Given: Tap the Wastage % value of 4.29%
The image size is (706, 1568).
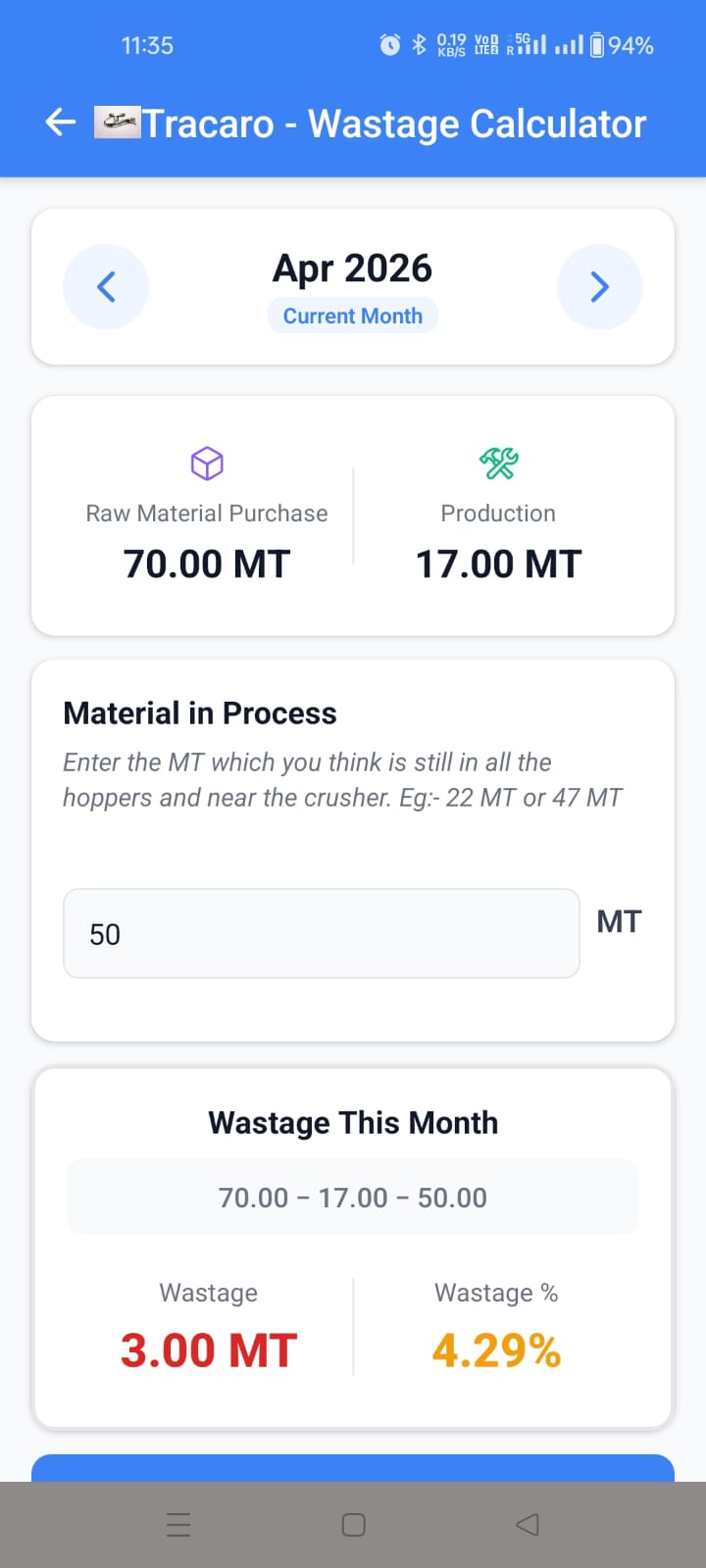Looking at the screenshot, I should point(496,1349).
